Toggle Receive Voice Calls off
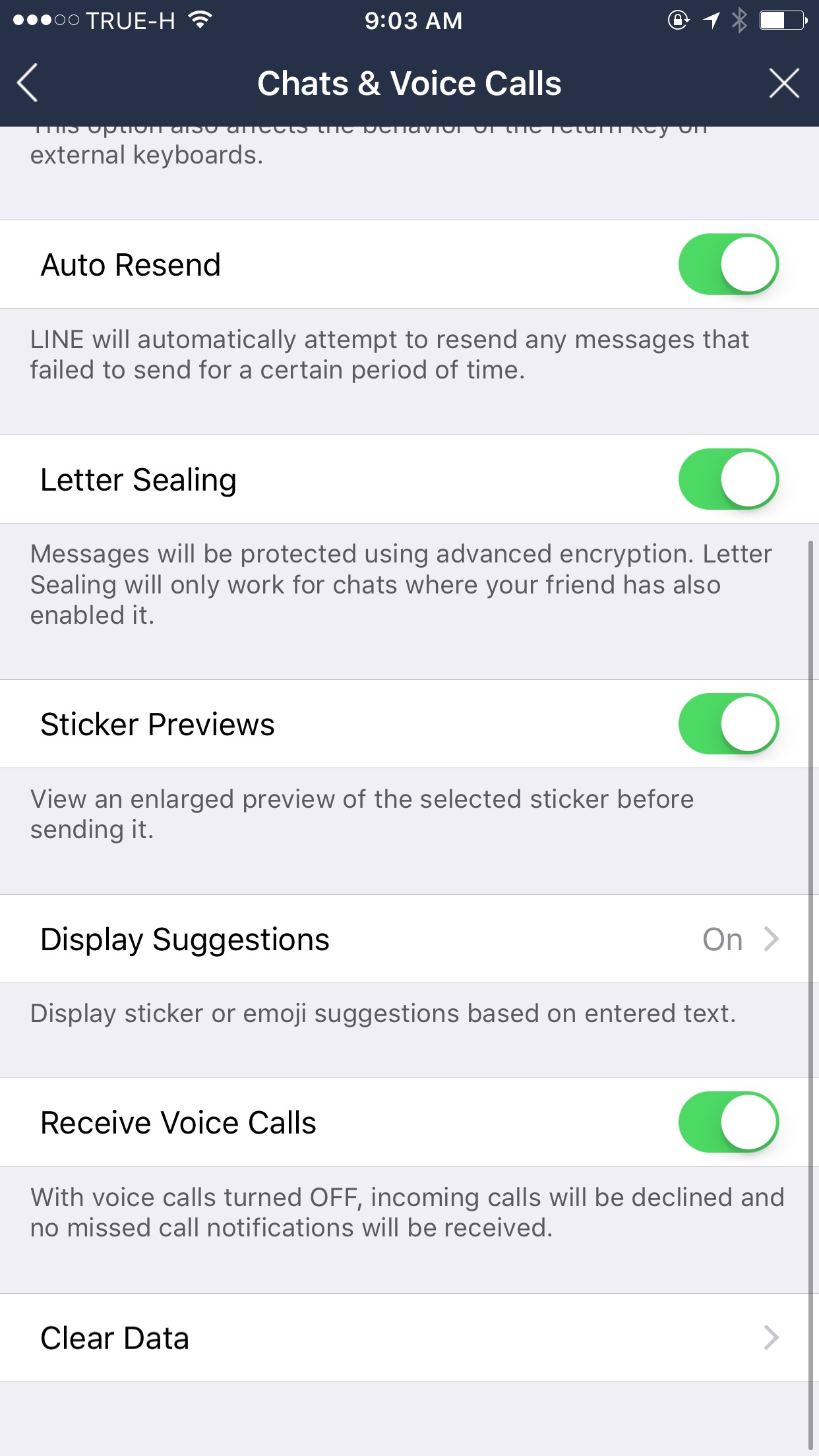 coord(728,1122)
